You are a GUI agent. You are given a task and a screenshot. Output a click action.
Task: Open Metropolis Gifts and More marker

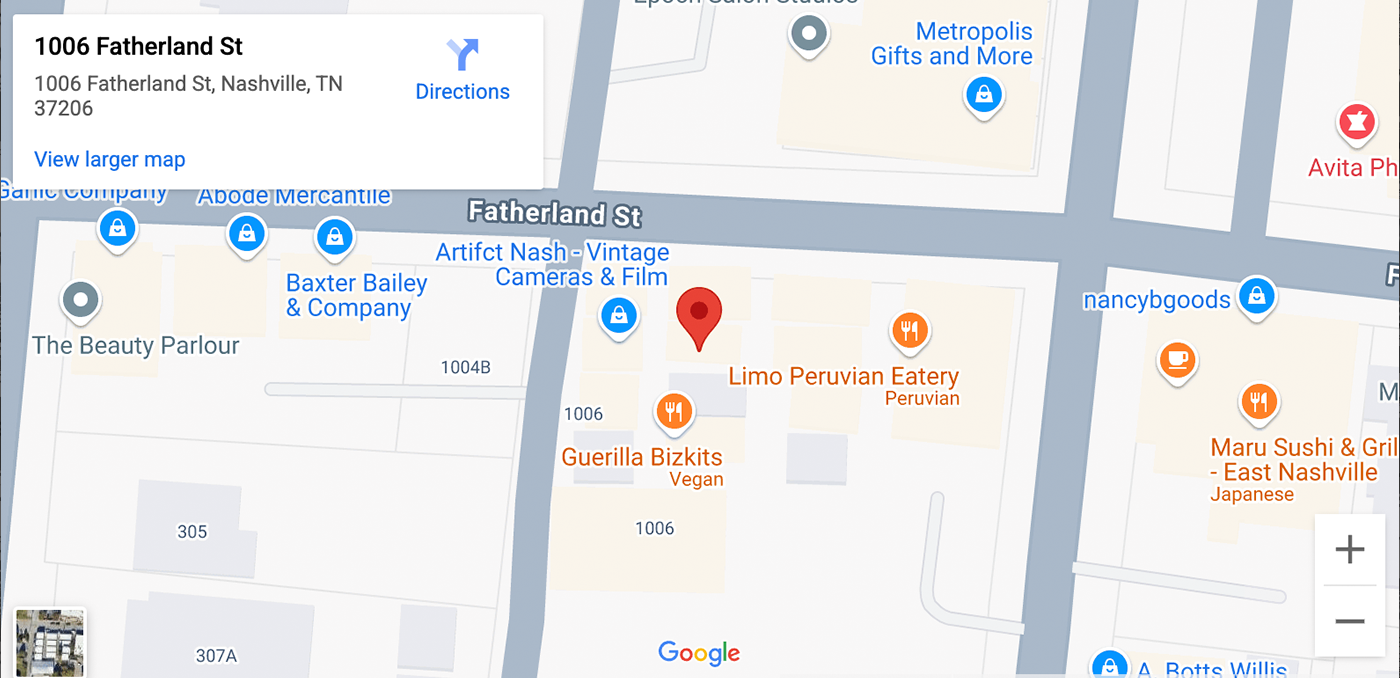click(984, 96)
